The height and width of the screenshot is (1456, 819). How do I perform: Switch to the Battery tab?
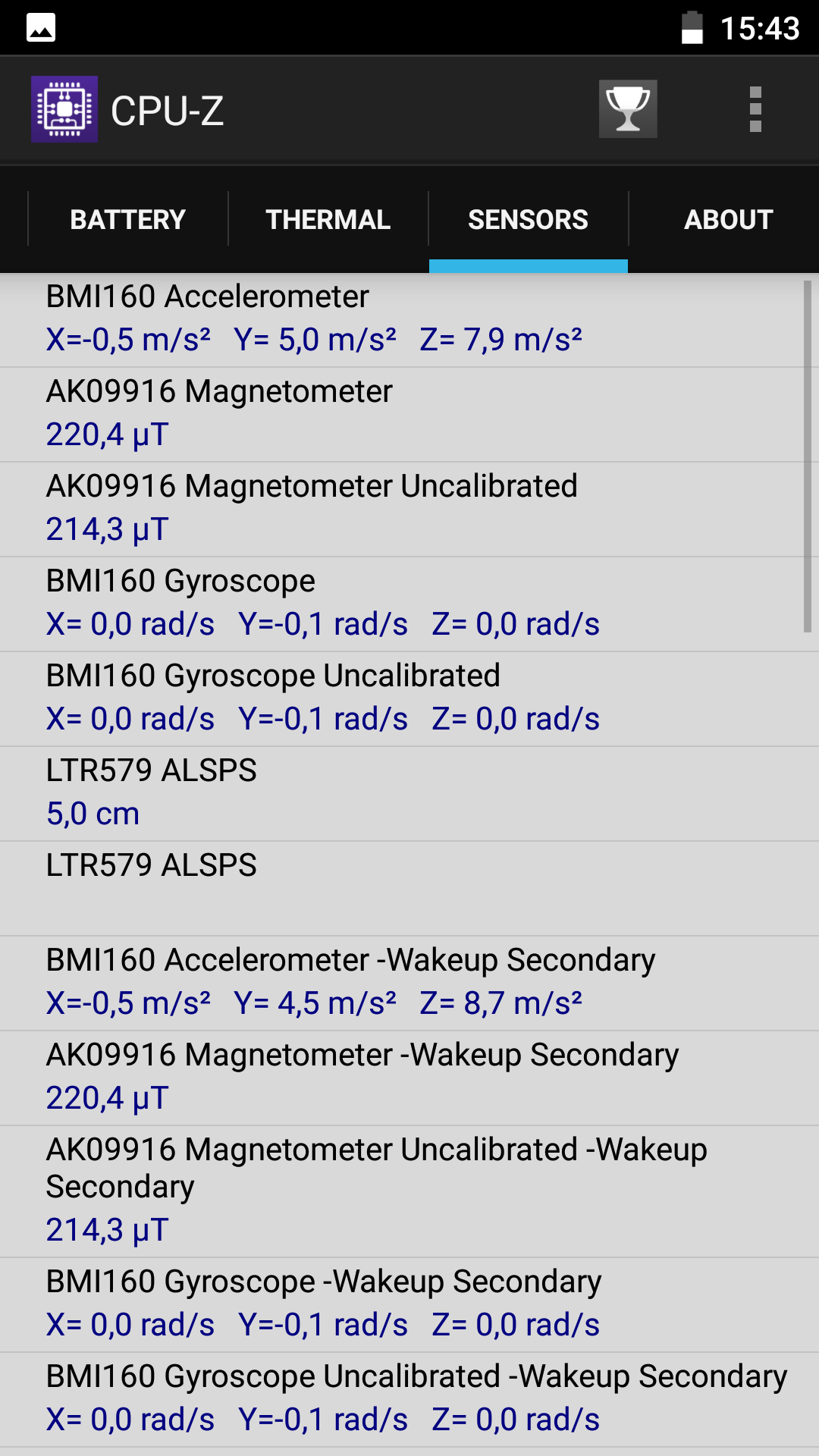pos(128,219)
